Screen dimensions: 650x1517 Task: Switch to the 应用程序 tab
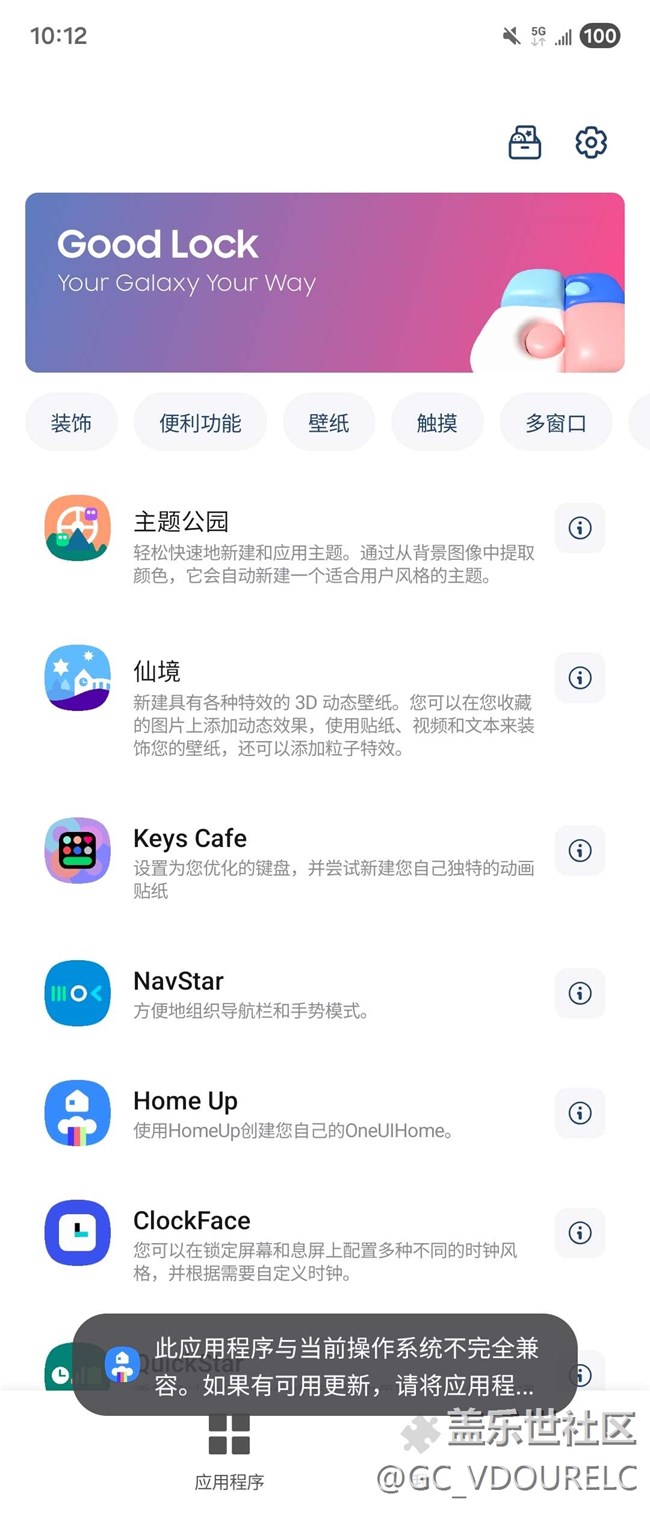(x=229, y=1450)
